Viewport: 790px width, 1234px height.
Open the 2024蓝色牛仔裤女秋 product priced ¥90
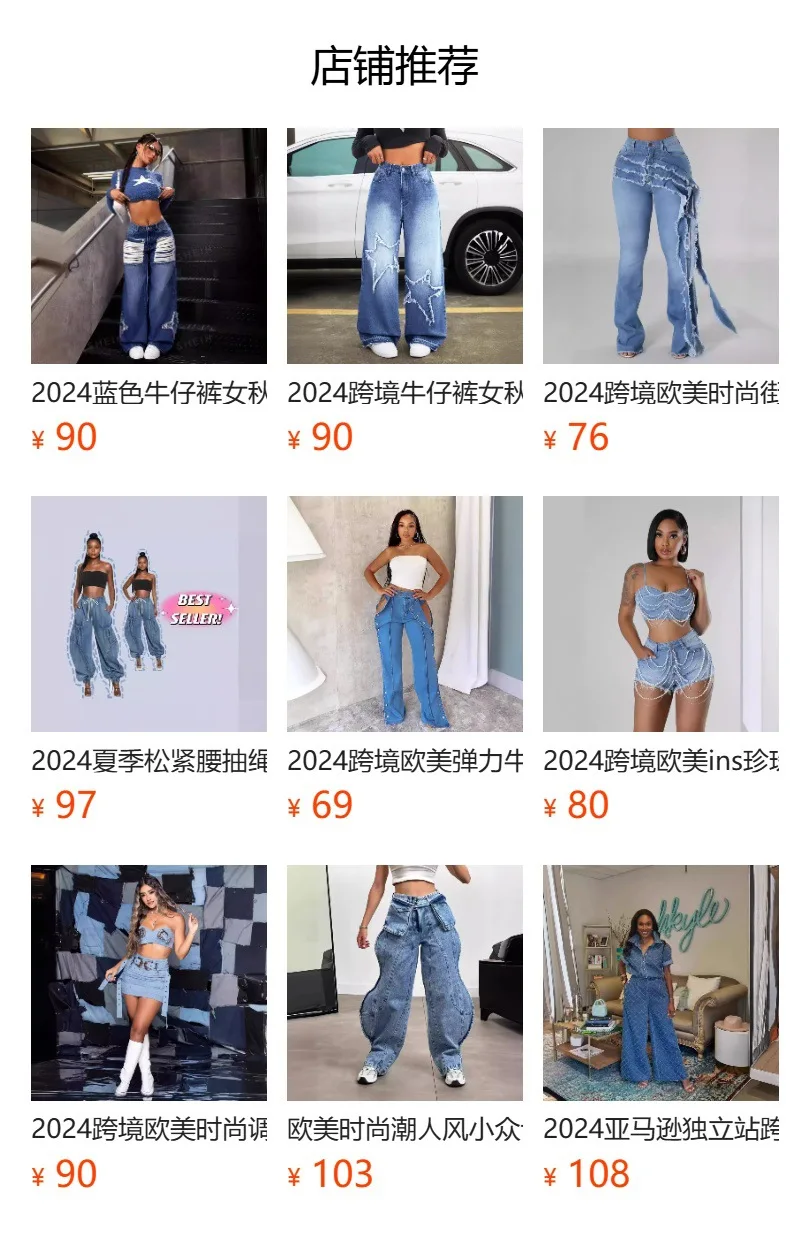148,245
